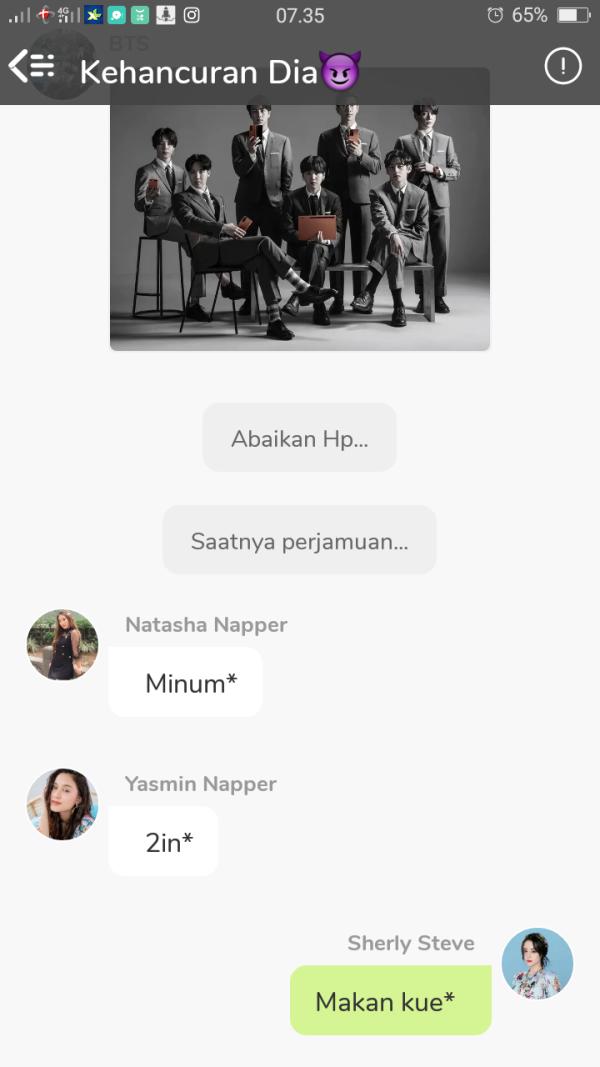
Task: Open the info exclamation icon
Action: pyautogui.click(x=562, y=67)
